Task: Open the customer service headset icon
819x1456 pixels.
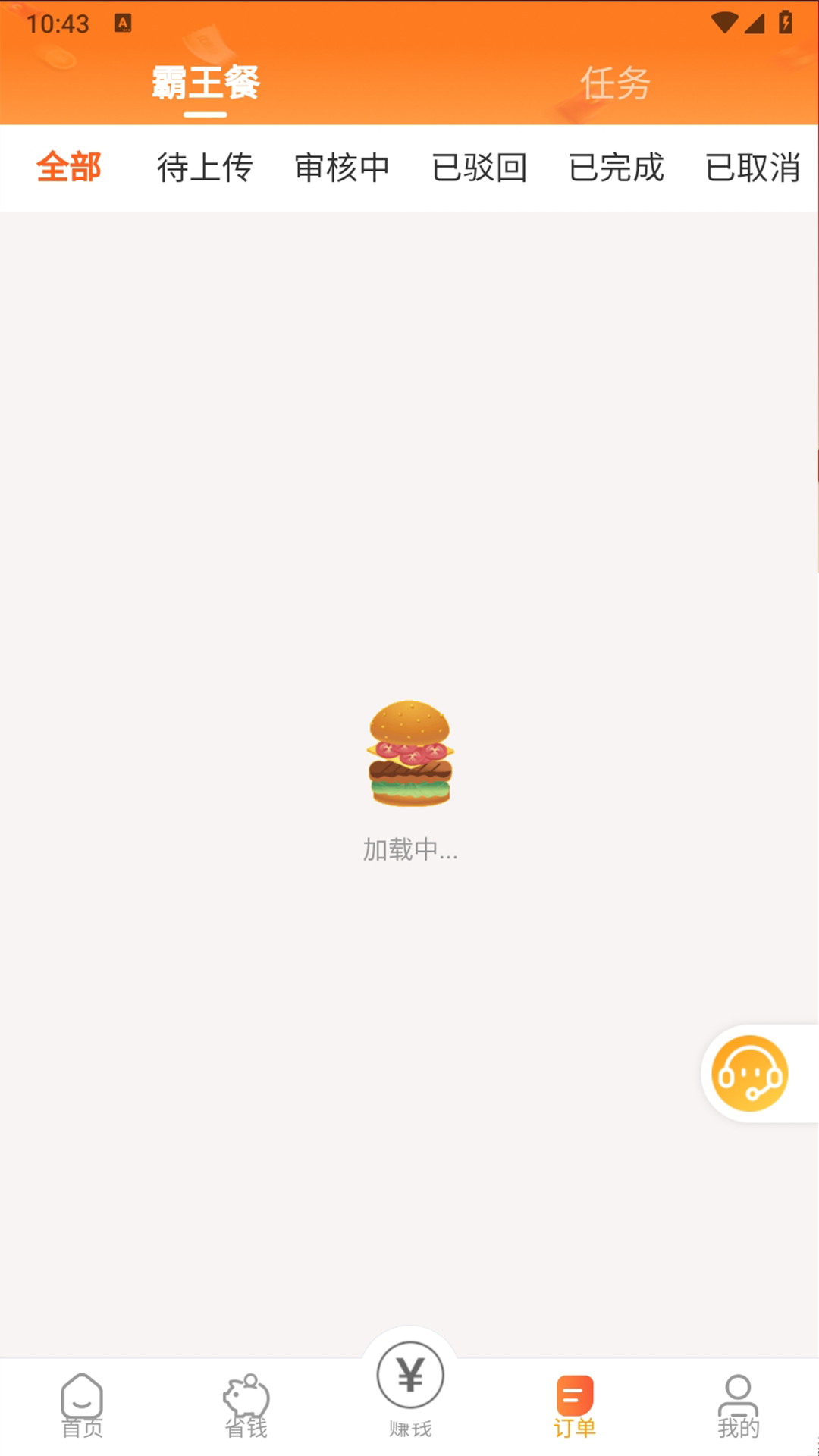Action: 751,1071
